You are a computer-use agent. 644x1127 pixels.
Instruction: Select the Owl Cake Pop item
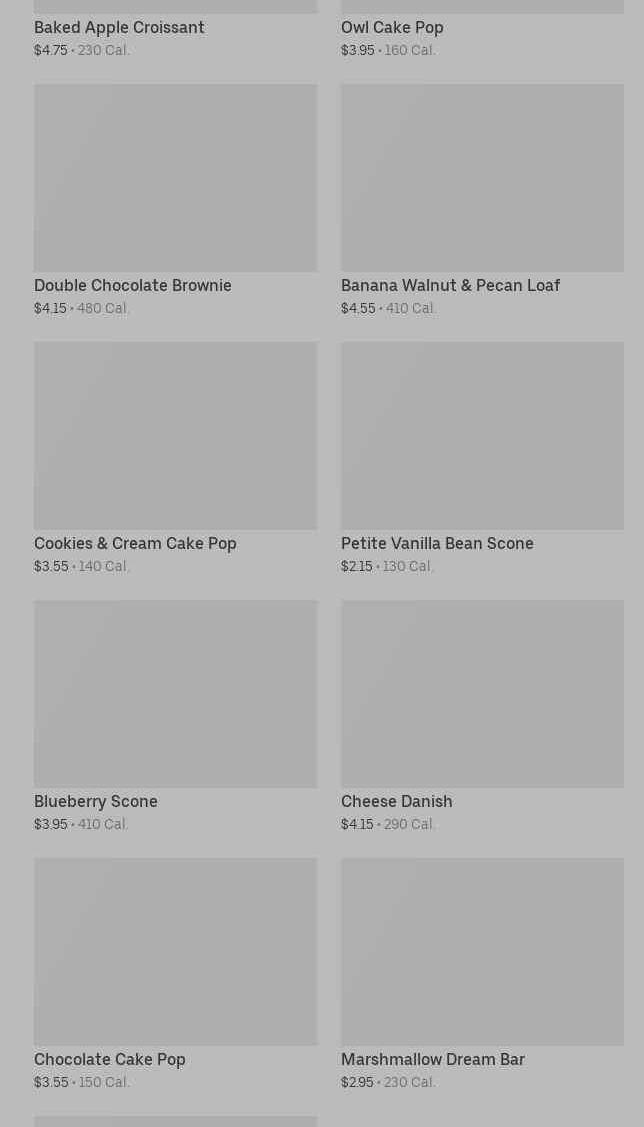point(482,29)
